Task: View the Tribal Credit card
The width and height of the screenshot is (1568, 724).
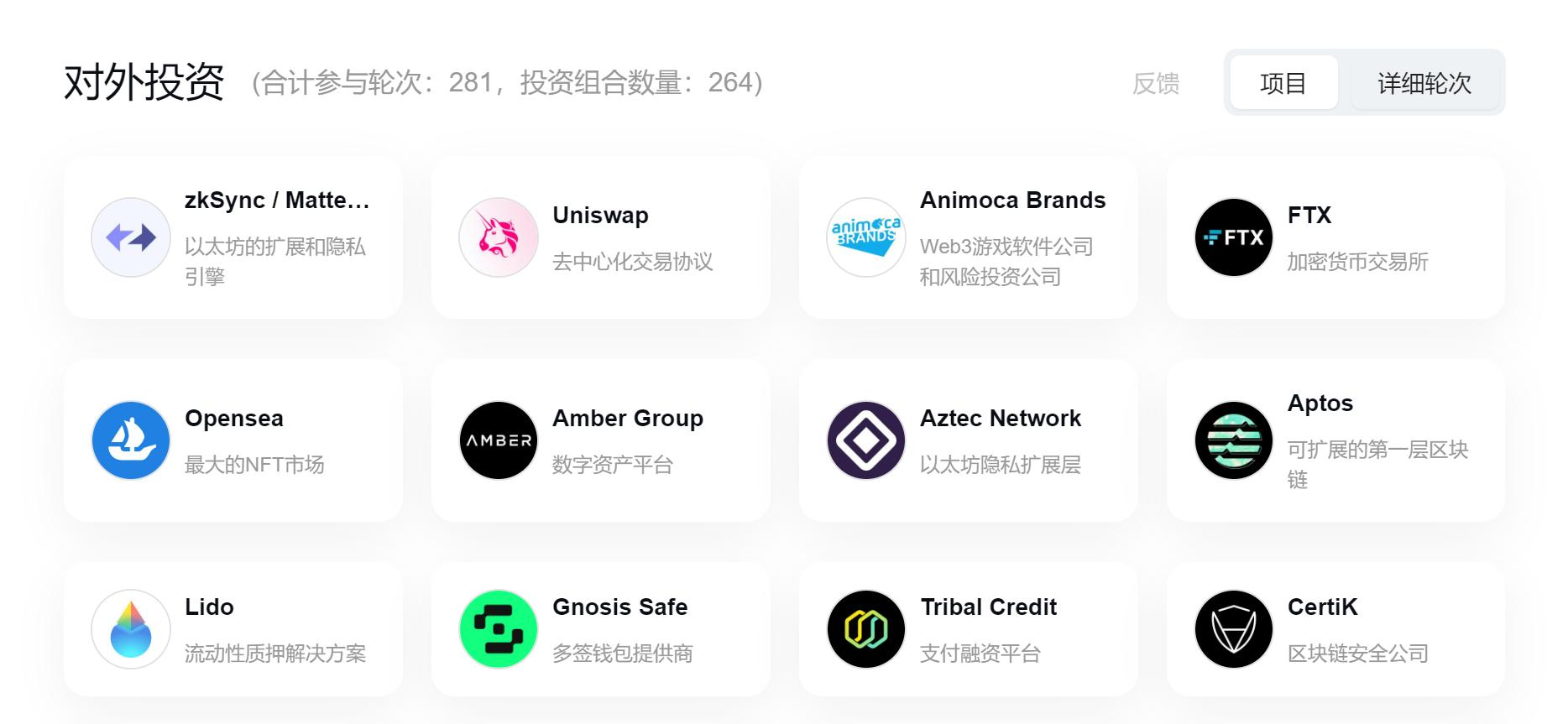Action: [x=969, y=629]
